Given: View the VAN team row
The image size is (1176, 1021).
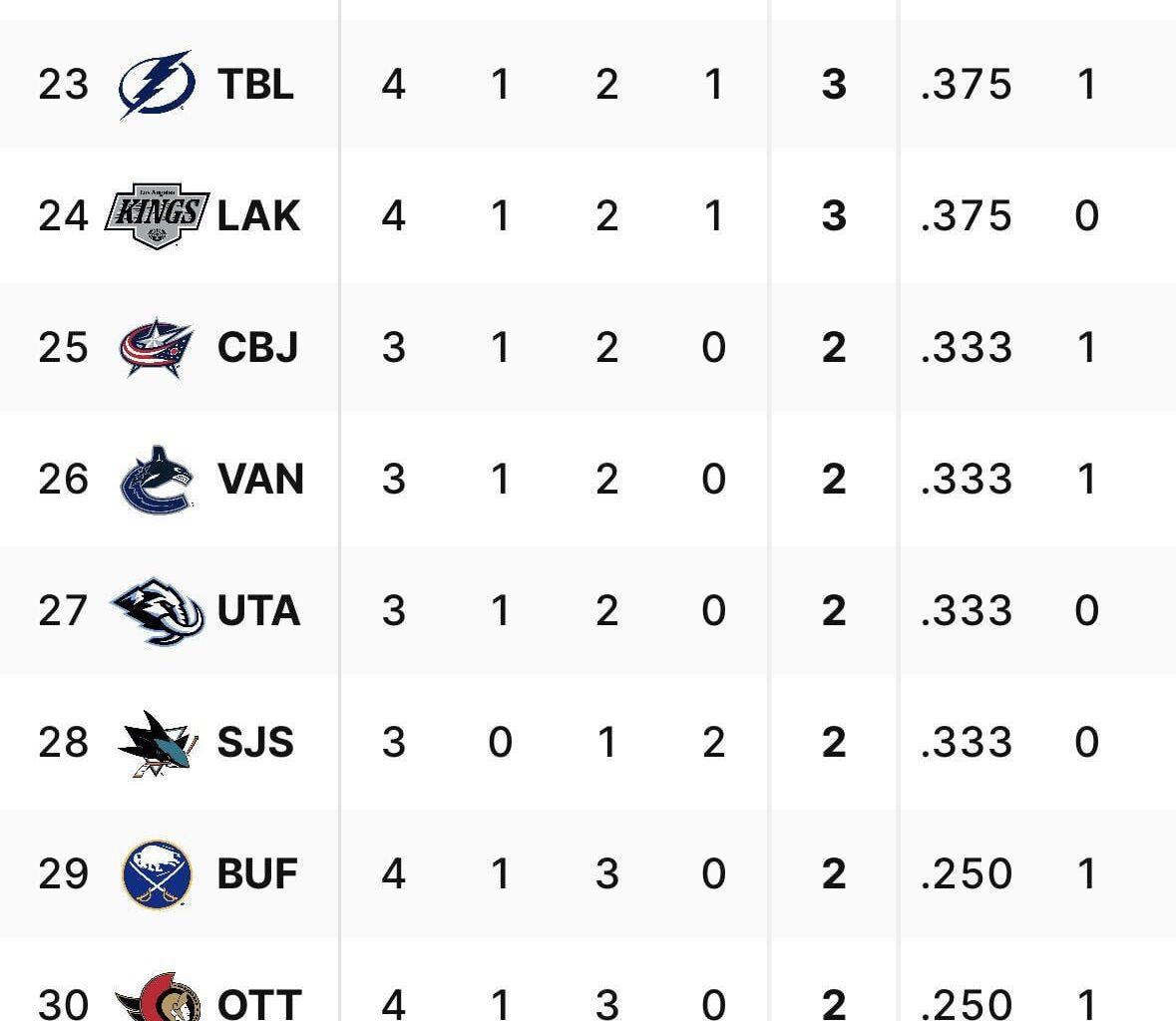Looking at the screenshot, I should click(x=259, y=480).
